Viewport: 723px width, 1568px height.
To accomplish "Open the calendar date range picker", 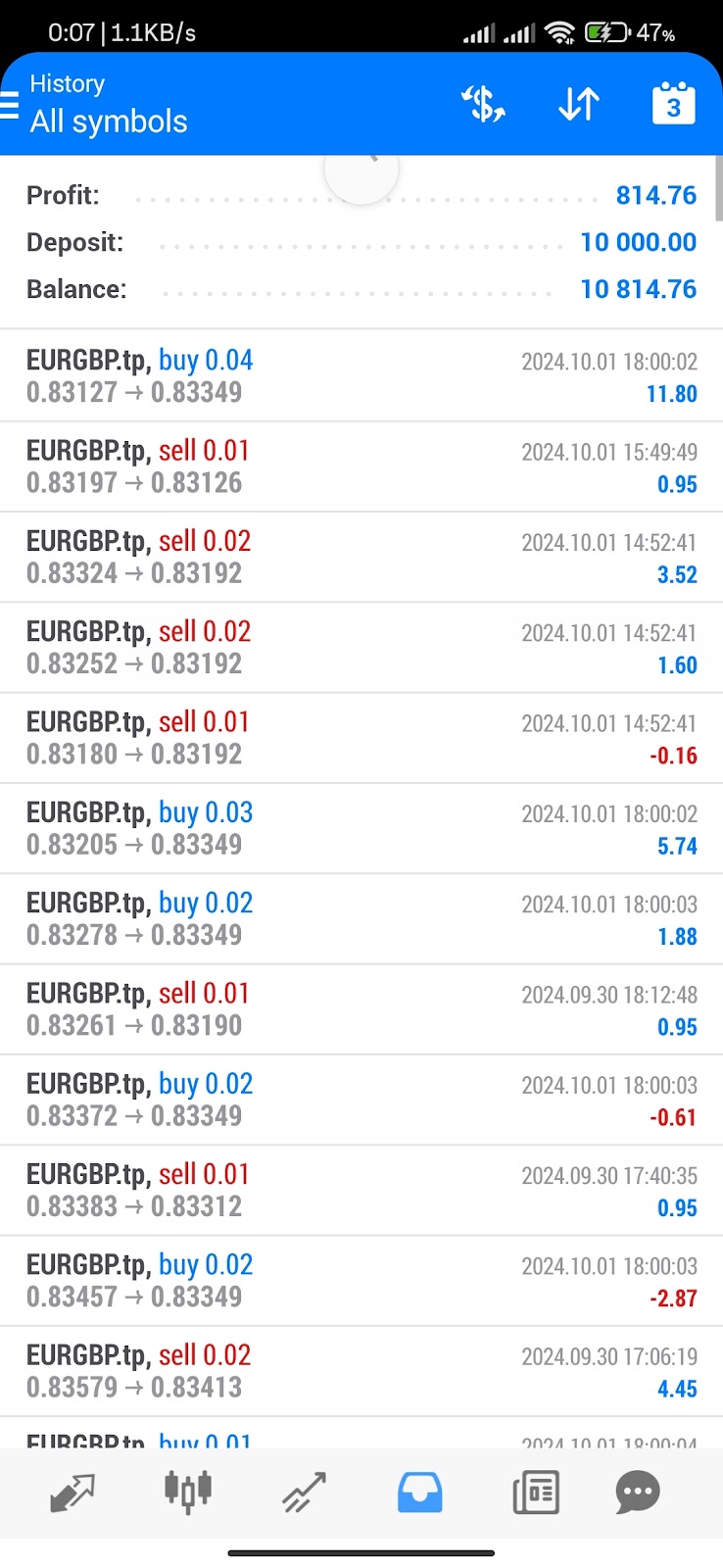I will pyautogui.click(x=674, y=103).
